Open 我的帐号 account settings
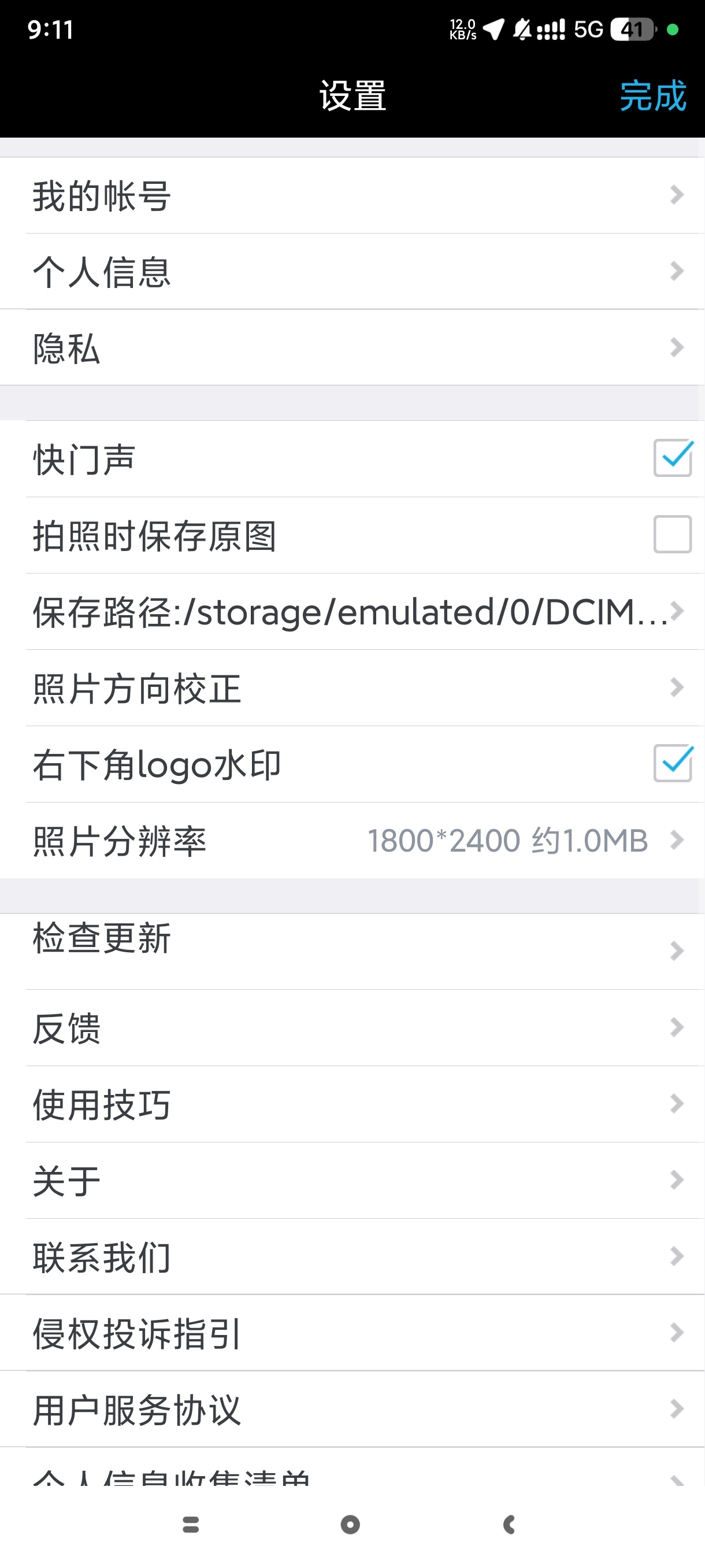 click(352, 195)
